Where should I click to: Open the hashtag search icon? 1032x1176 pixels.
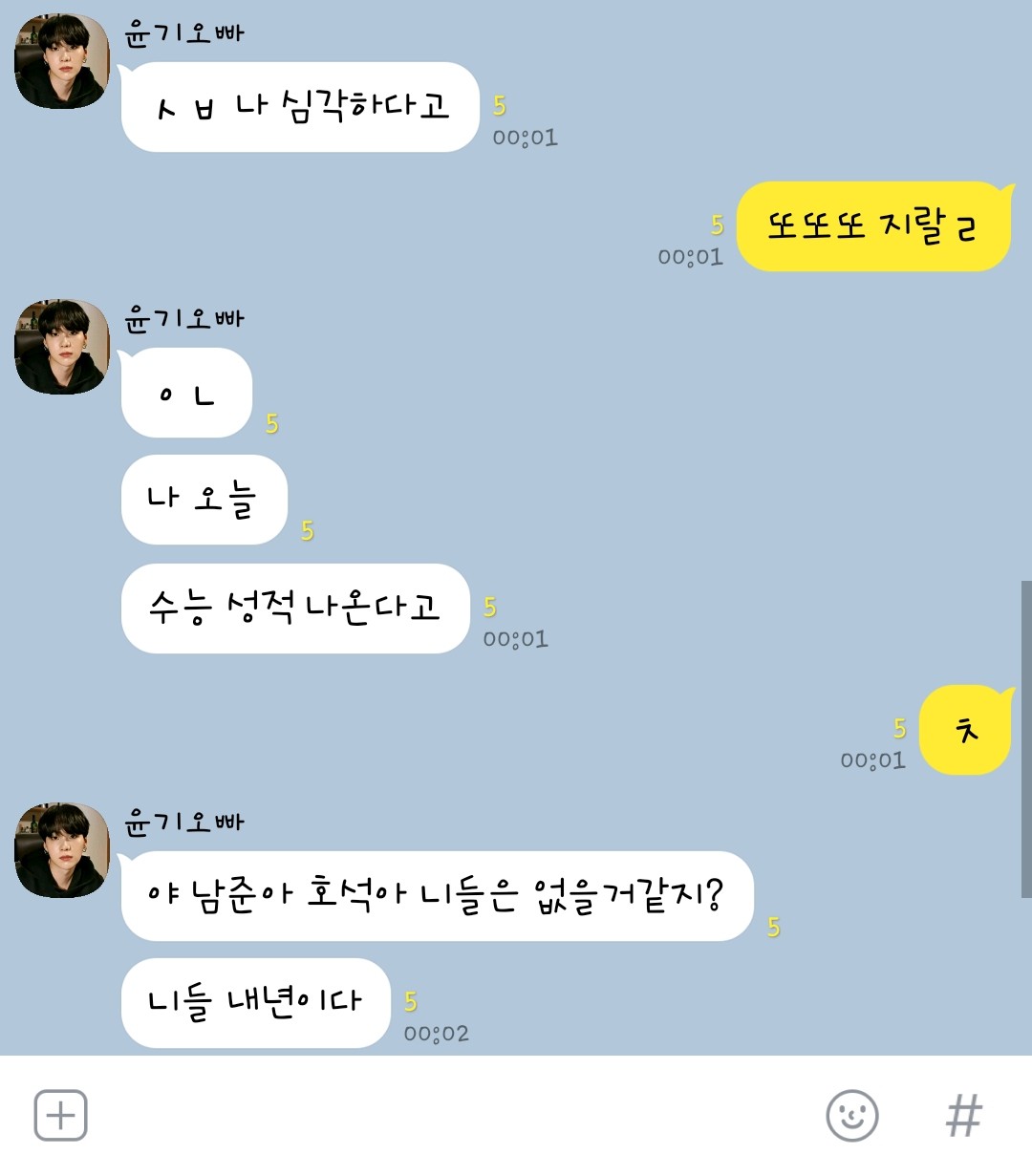(x=963, y=1115)
